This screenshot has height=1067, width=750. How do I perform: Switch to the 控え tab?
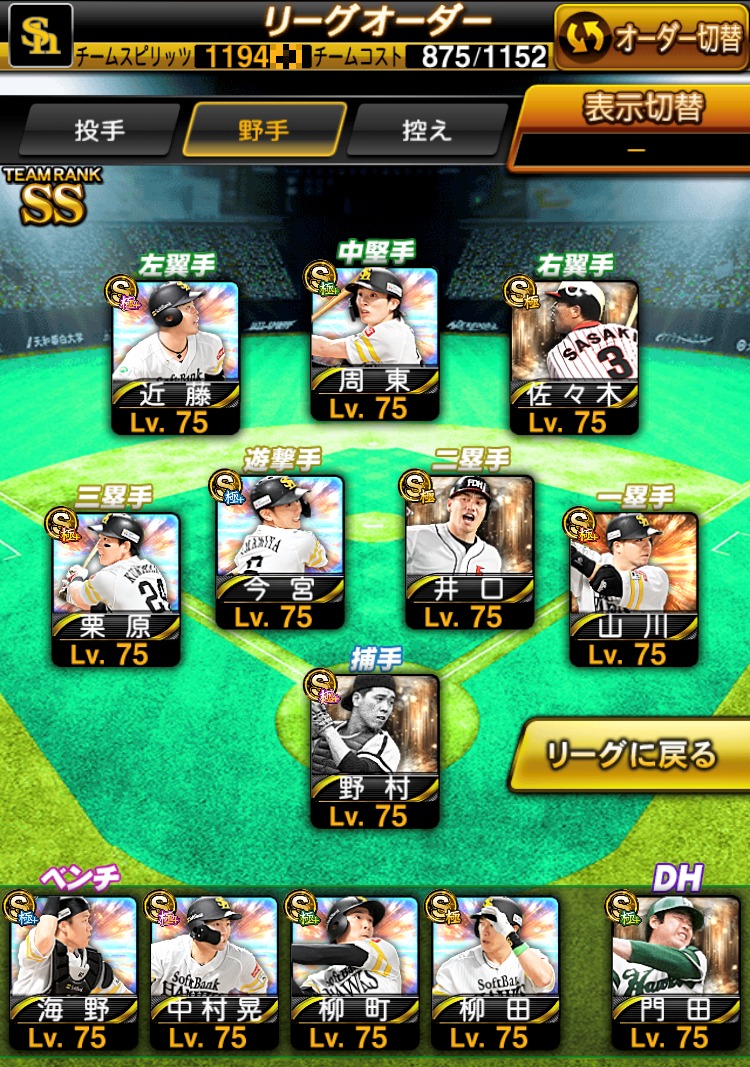(x=427, y=130)
